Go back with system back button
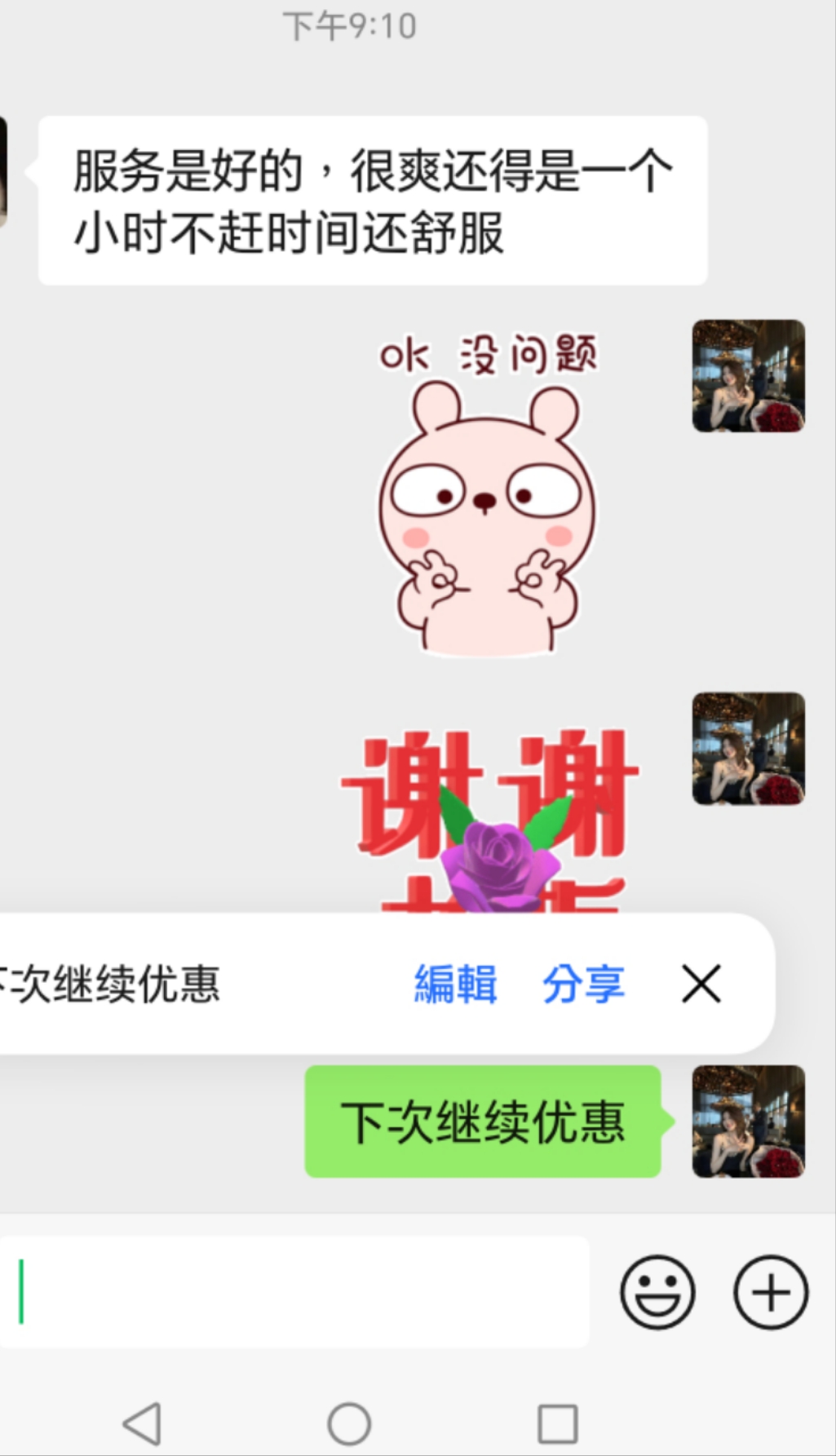This screenshot has width=836, height=1456. [x=142, y=1423]
